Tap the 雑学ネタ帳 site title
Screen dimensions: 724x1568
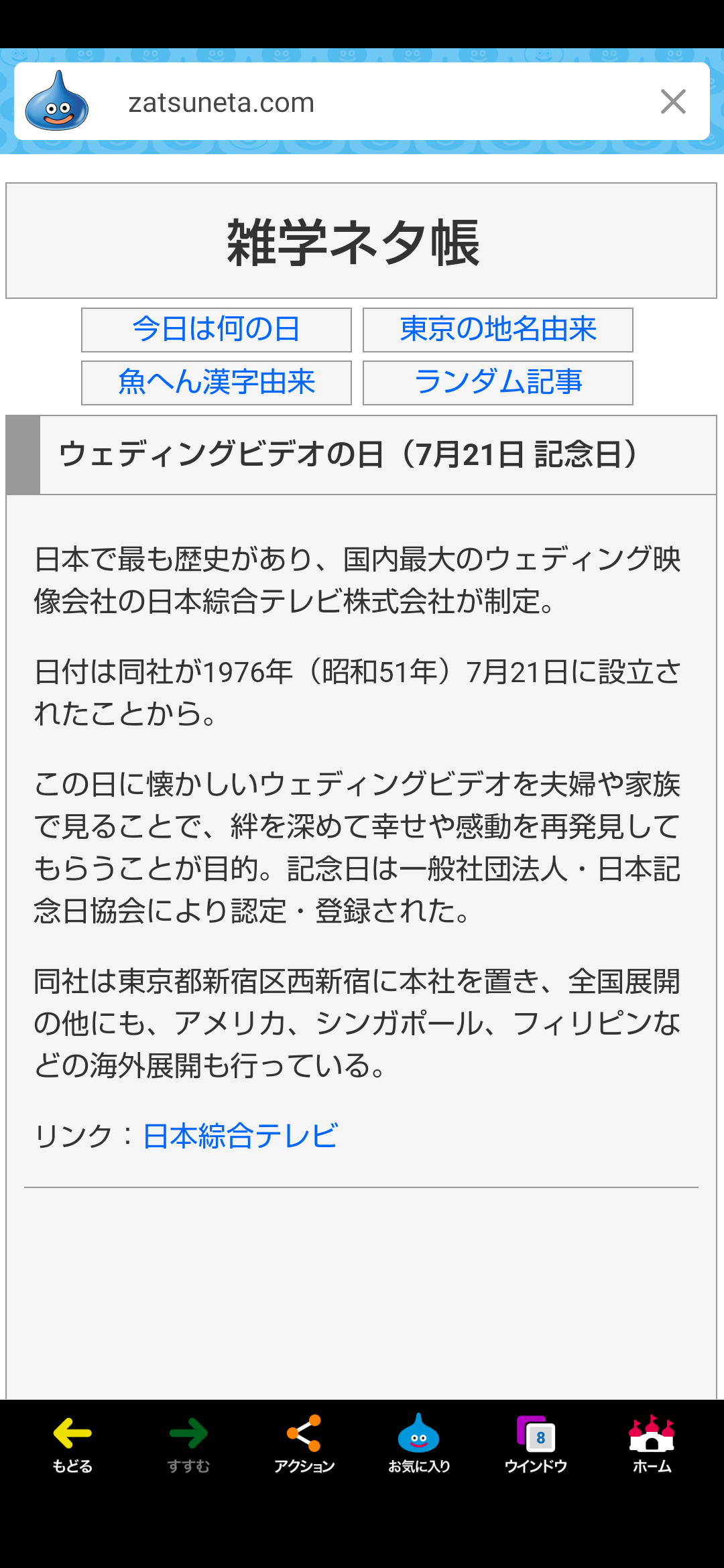[354, 243]
